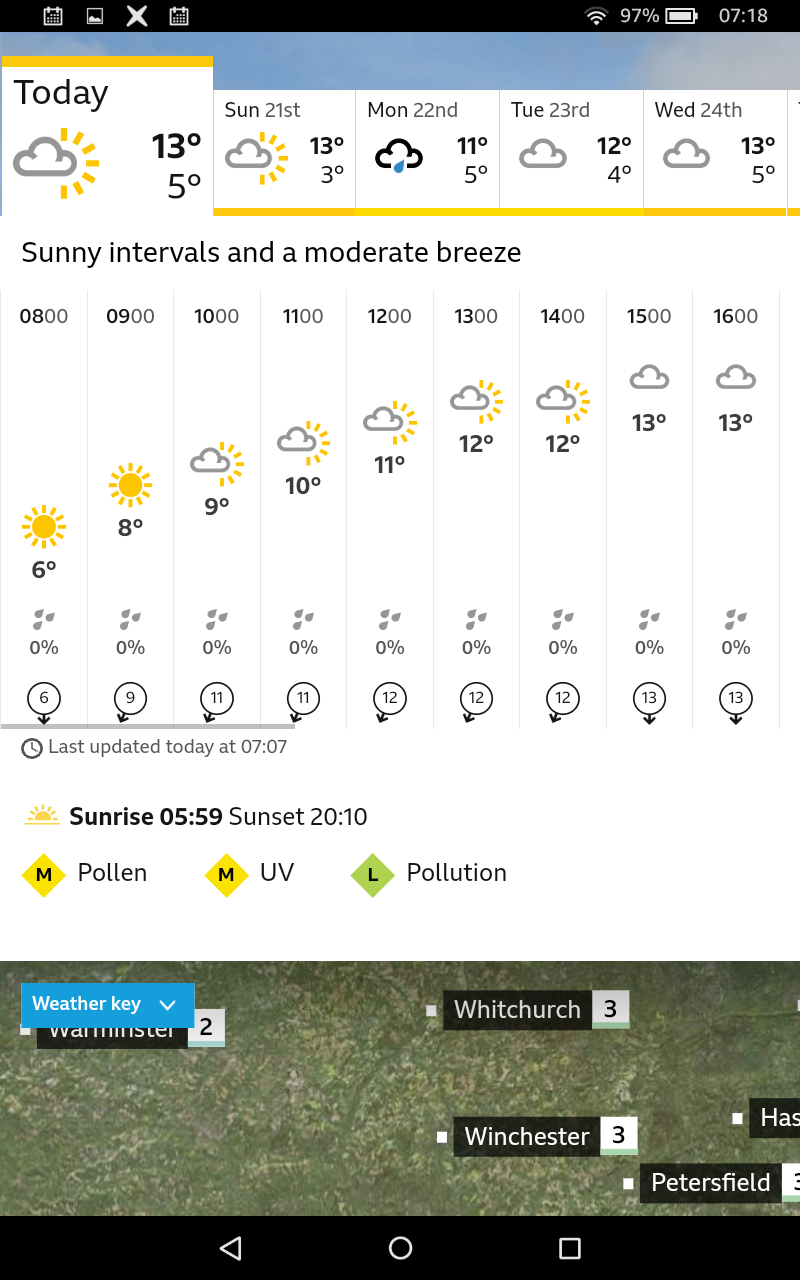800x1280 pixels.
Task: Select Petersfield on the map
Action: [710, 1183]
